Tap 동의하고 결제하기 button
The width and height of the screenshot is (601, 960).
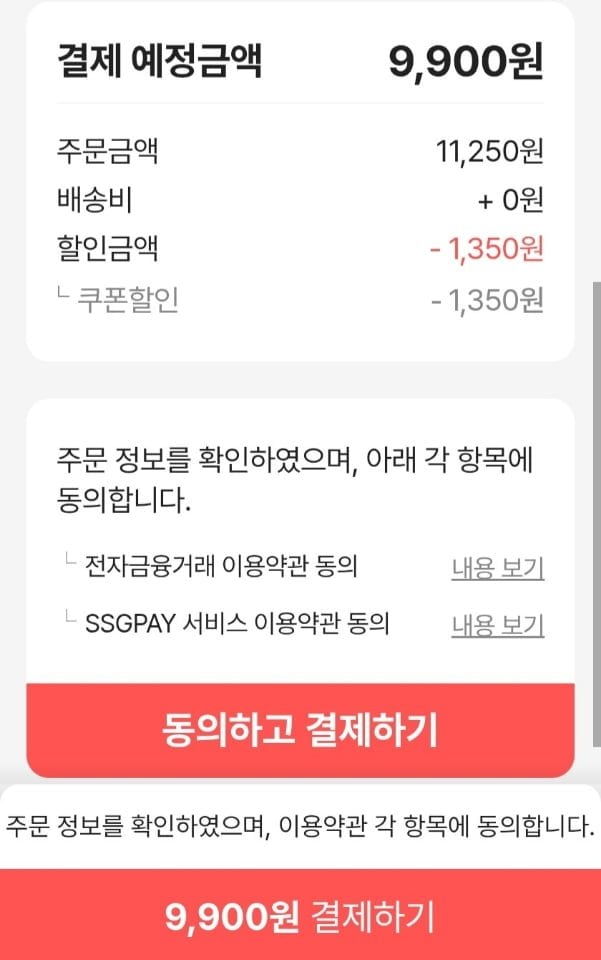300,730
